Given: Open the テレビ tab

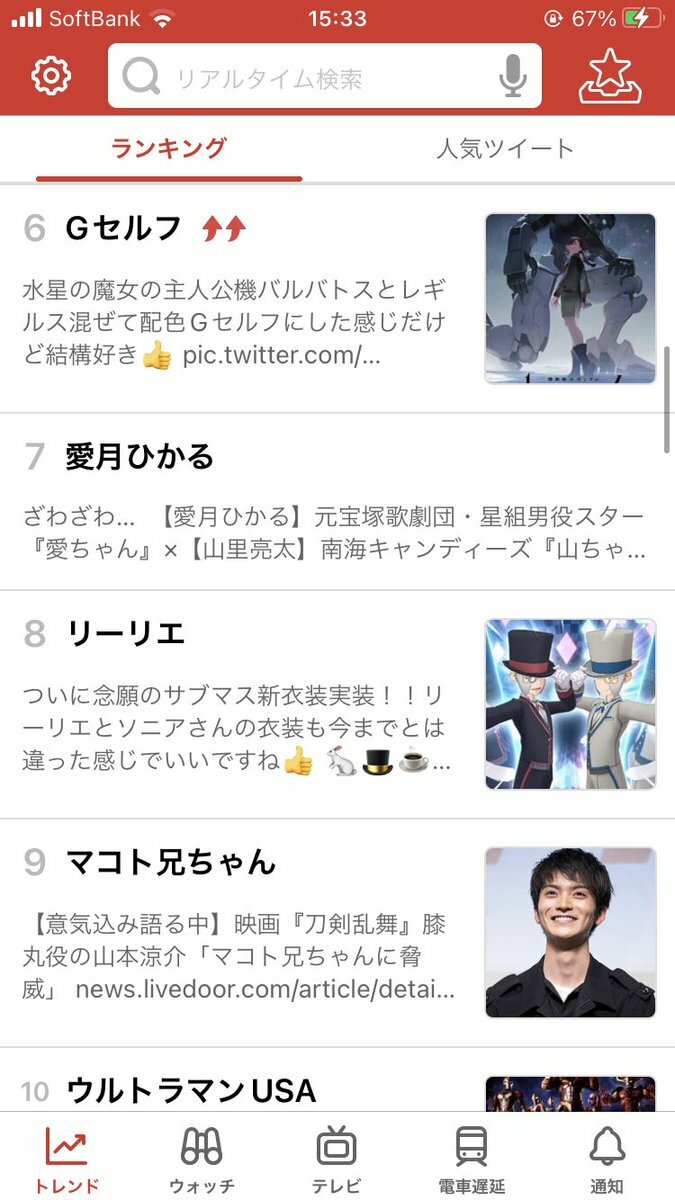Looking at the screenshot, I should (336, 1158).
